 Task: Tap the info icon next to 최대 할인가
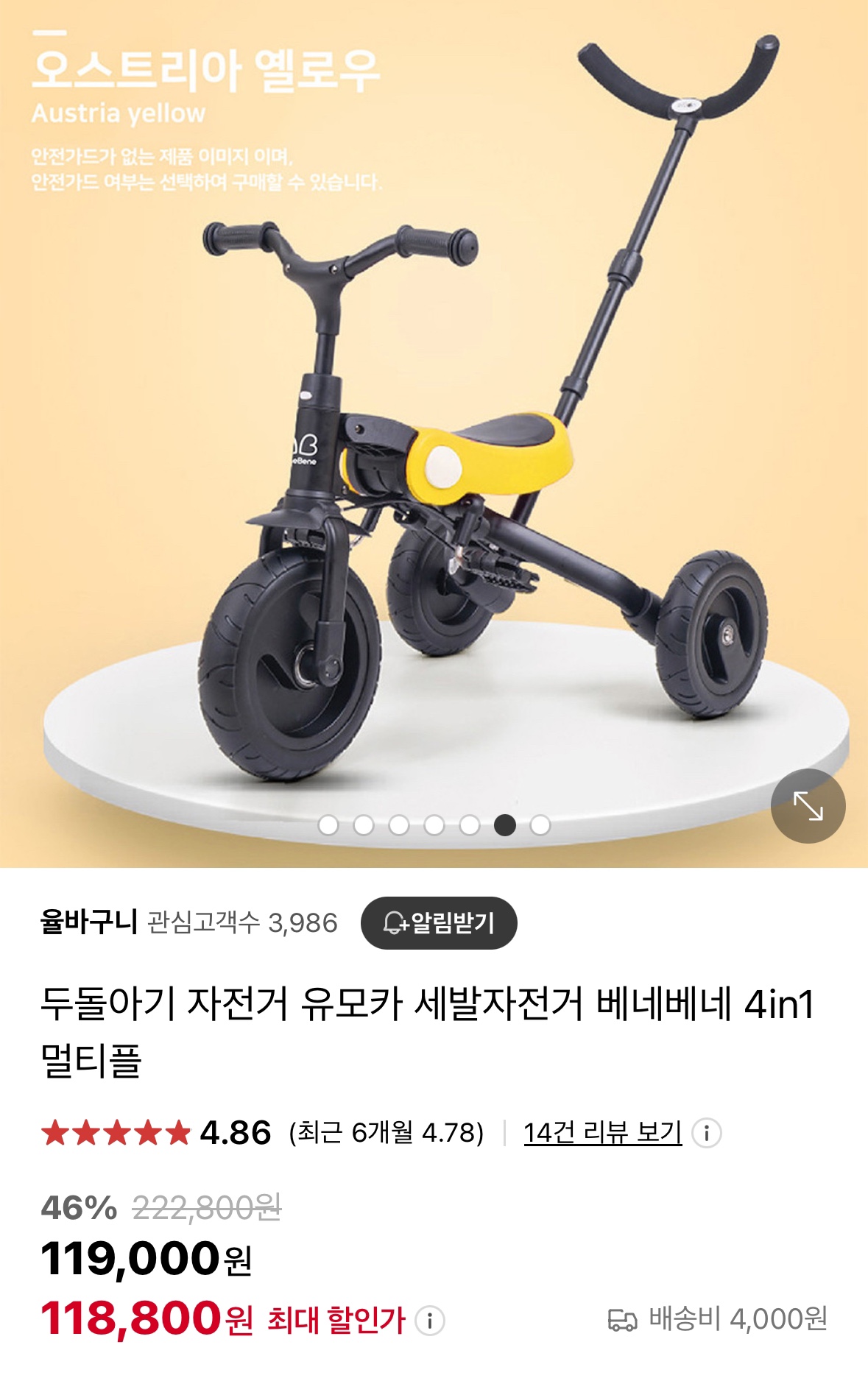coord(430,1320)
